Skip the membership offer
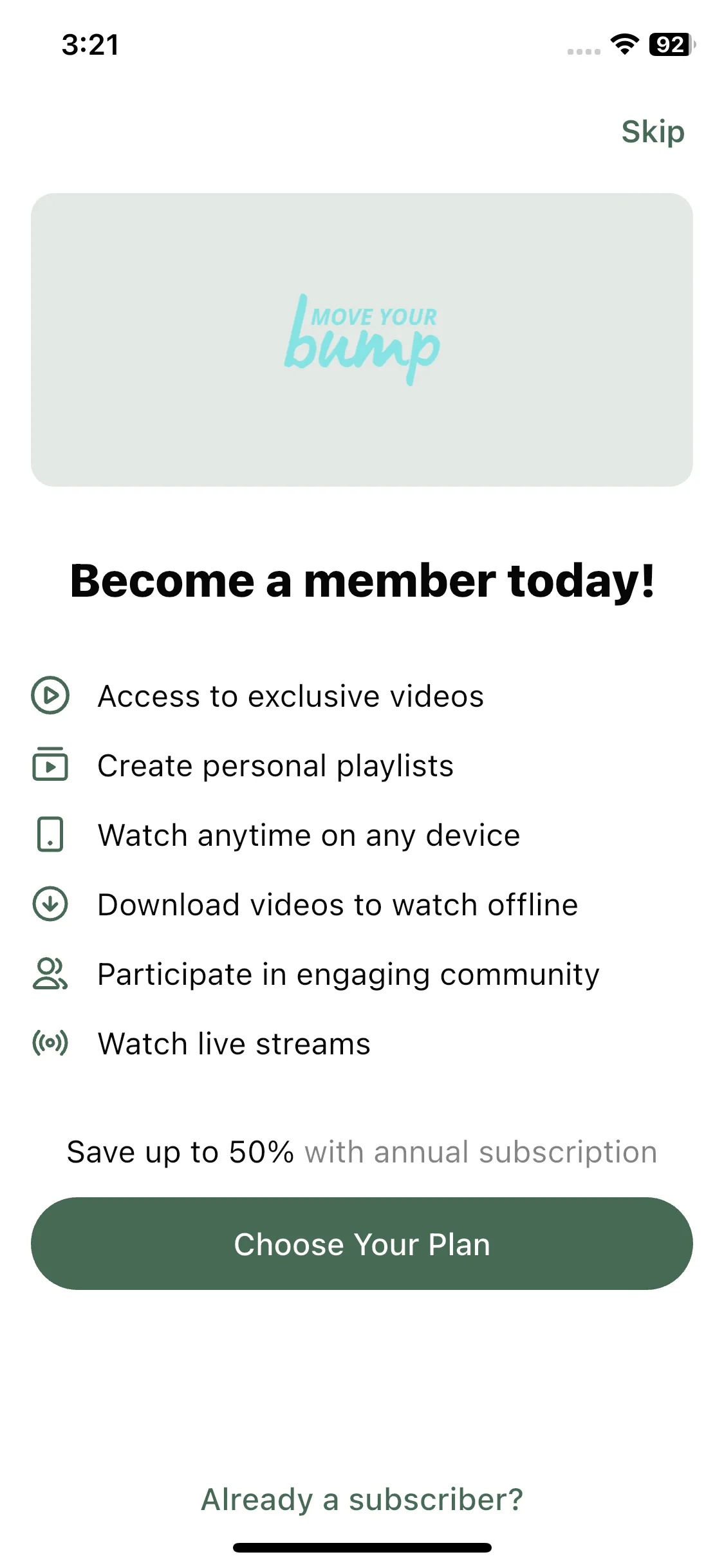Viewport: 724px width, 1568px height. coord(653,132)
